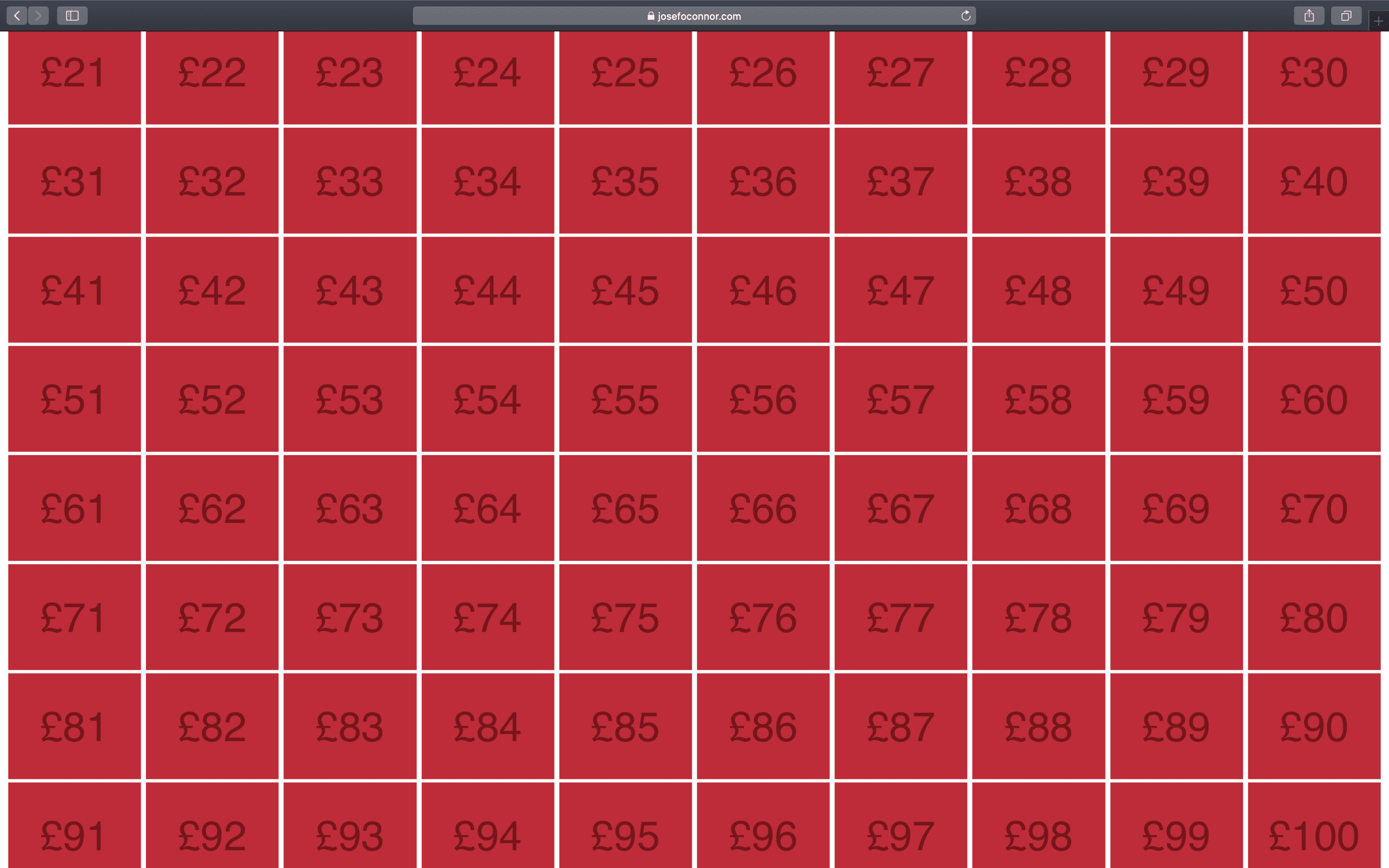
Task: Reload the current page
Action: (966, 16)
